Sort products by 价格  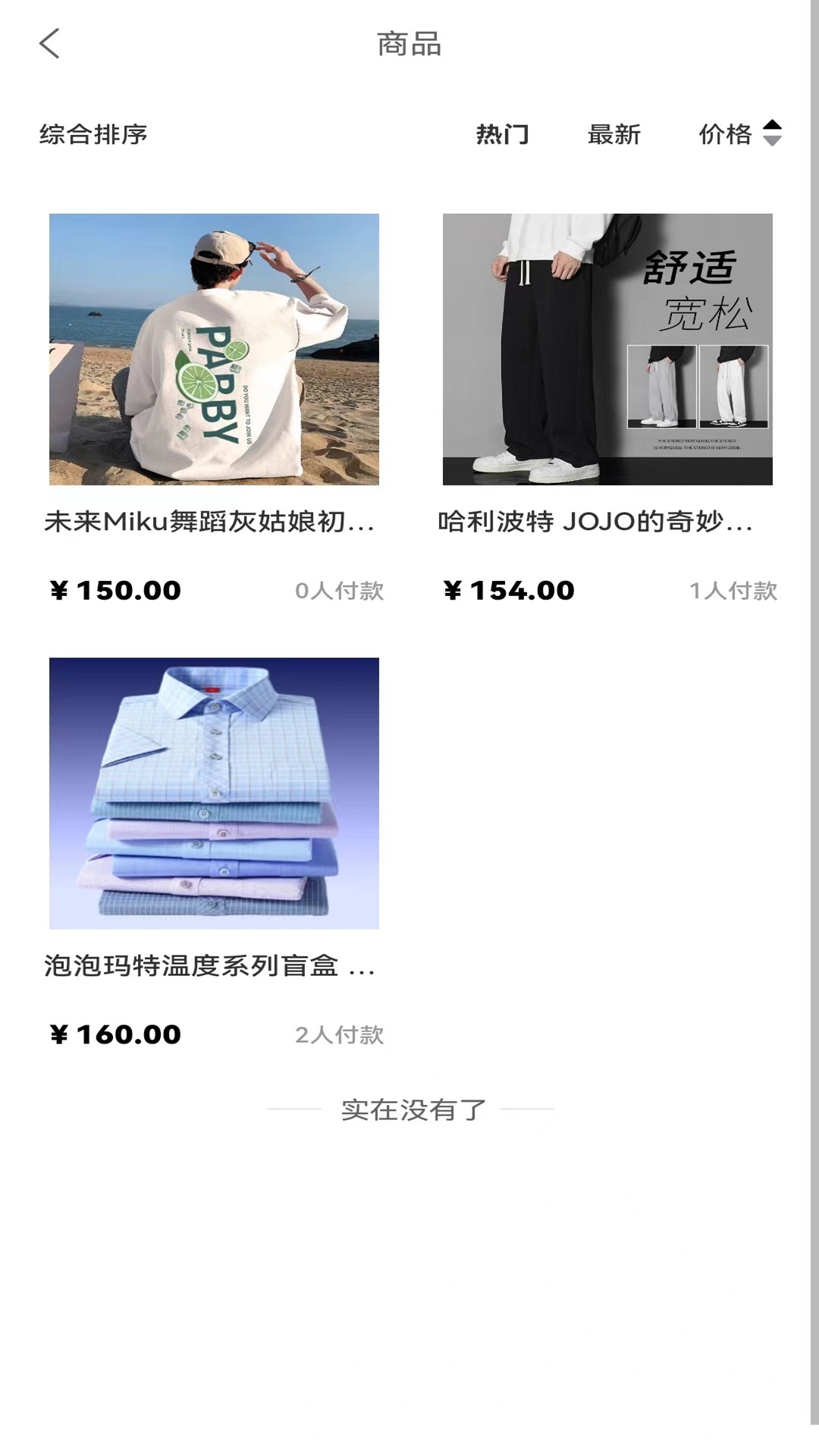pyautogui.click(x=739, y=134)
